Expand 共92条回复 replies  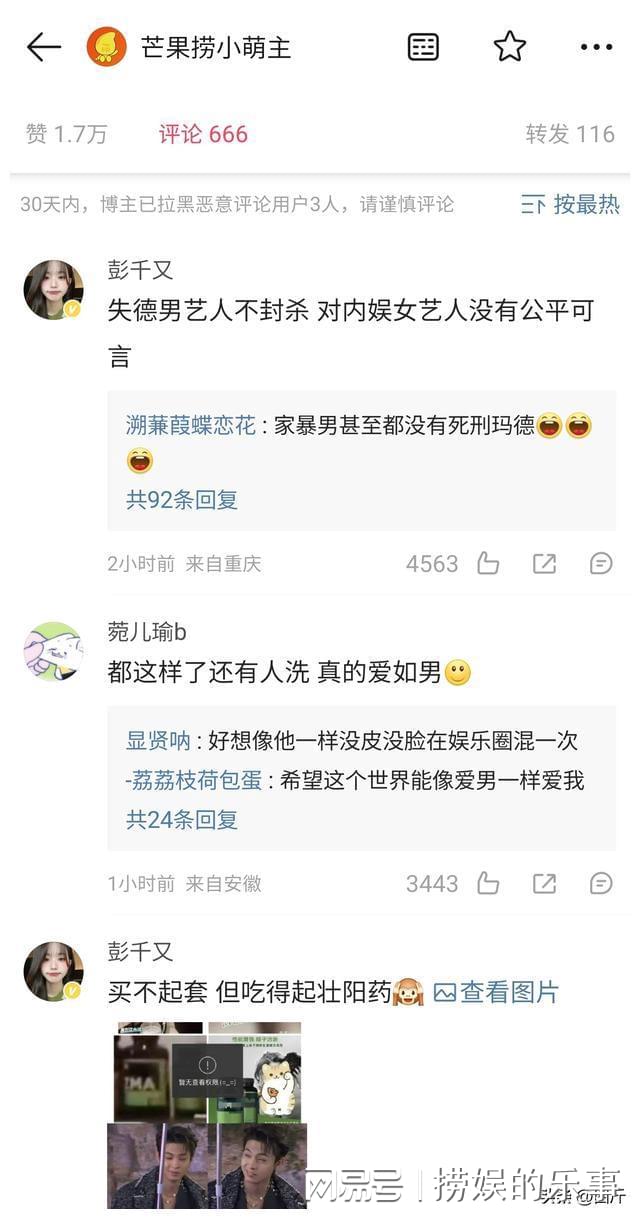[182, 499]
